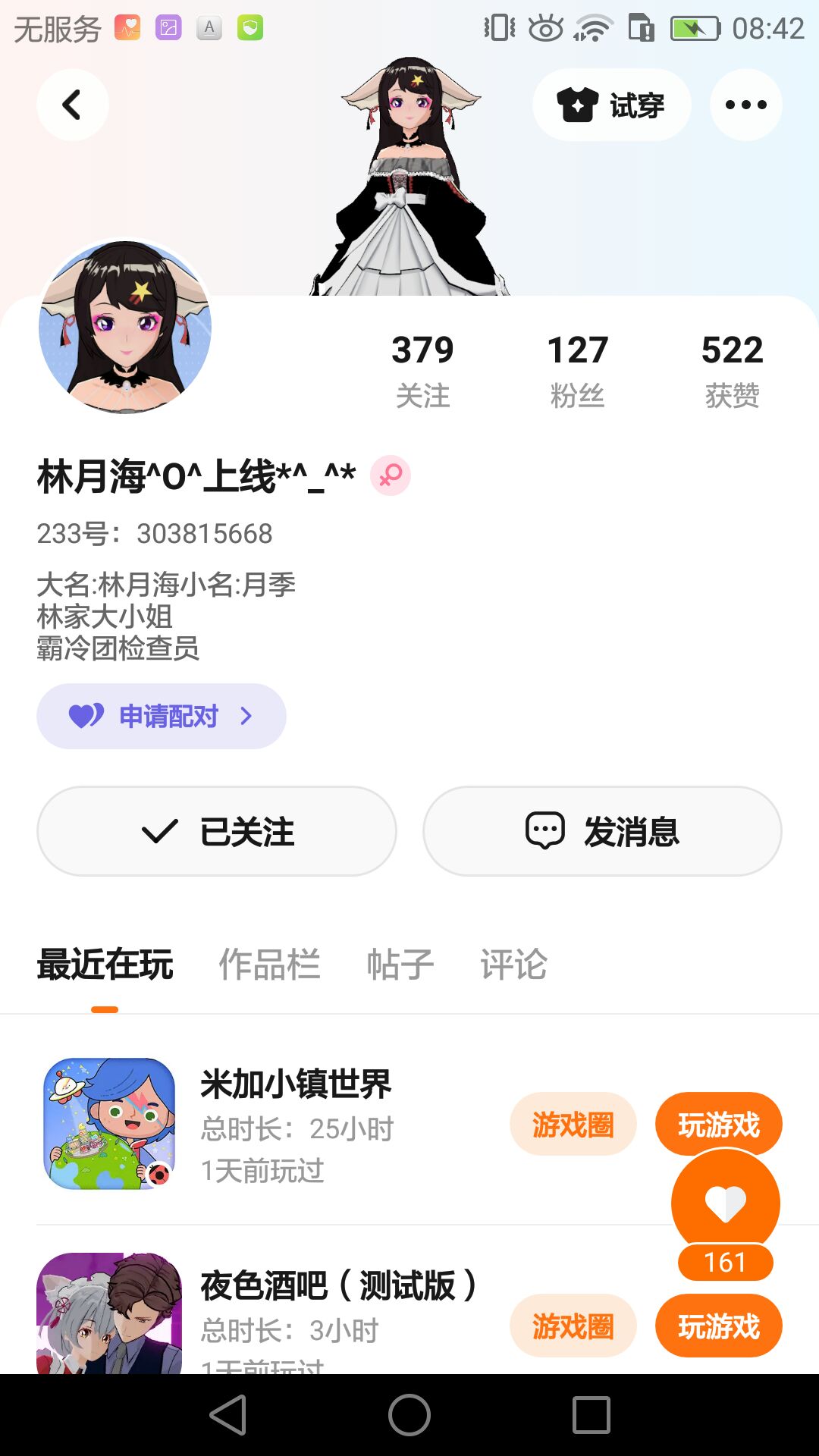
Task: Send a message with 发消息
Action: [x=602, y=831]
